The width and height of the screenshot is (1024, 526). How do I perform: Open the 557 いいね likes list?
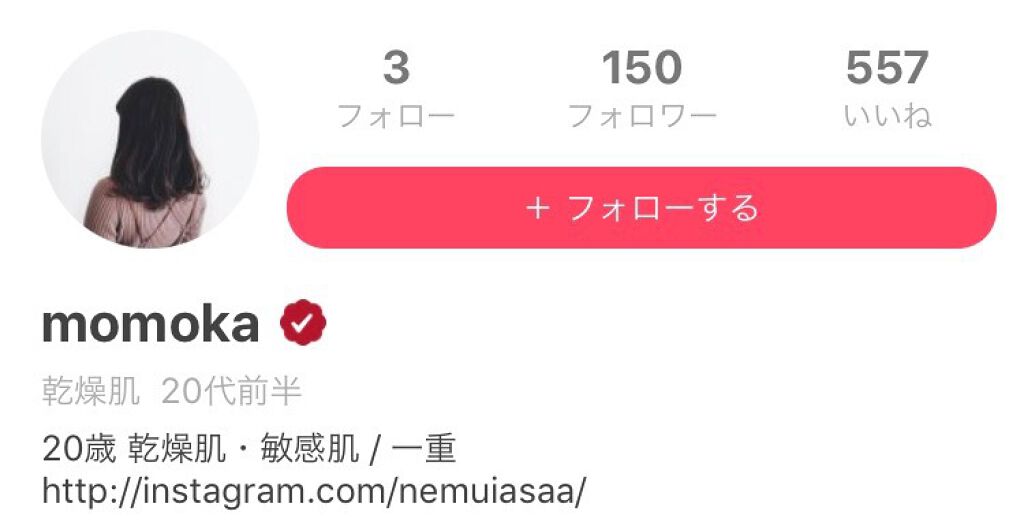(x=887, y=90)
